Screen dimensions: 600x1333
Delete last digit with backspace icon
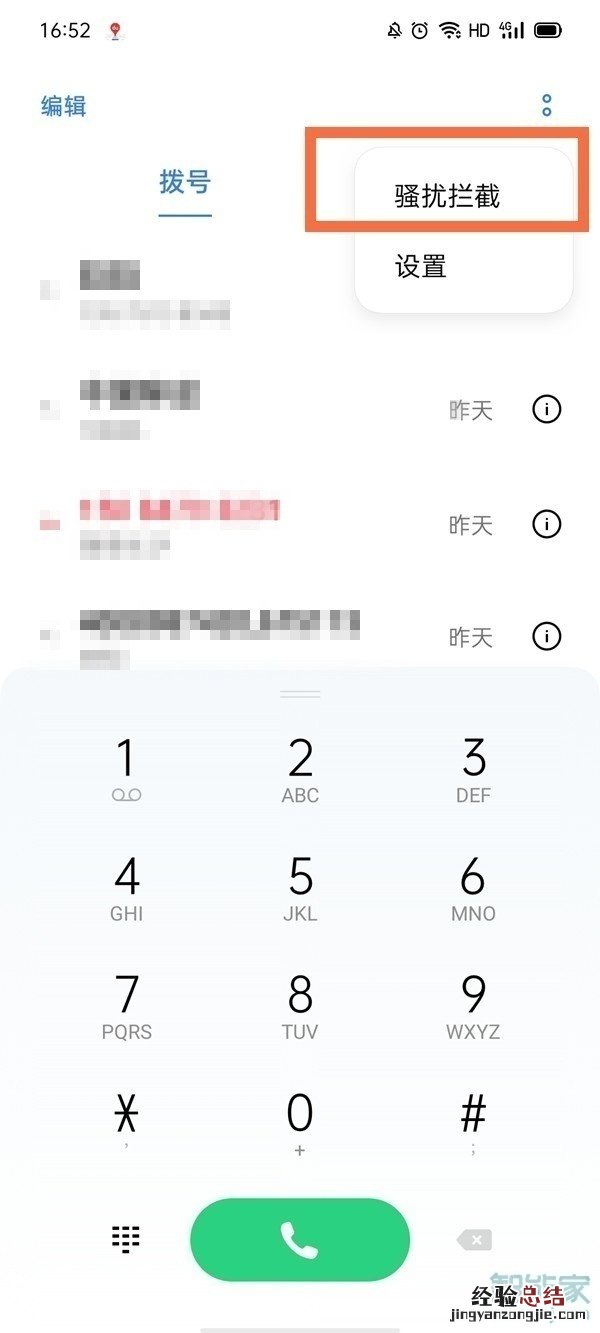coord(475,1240)
